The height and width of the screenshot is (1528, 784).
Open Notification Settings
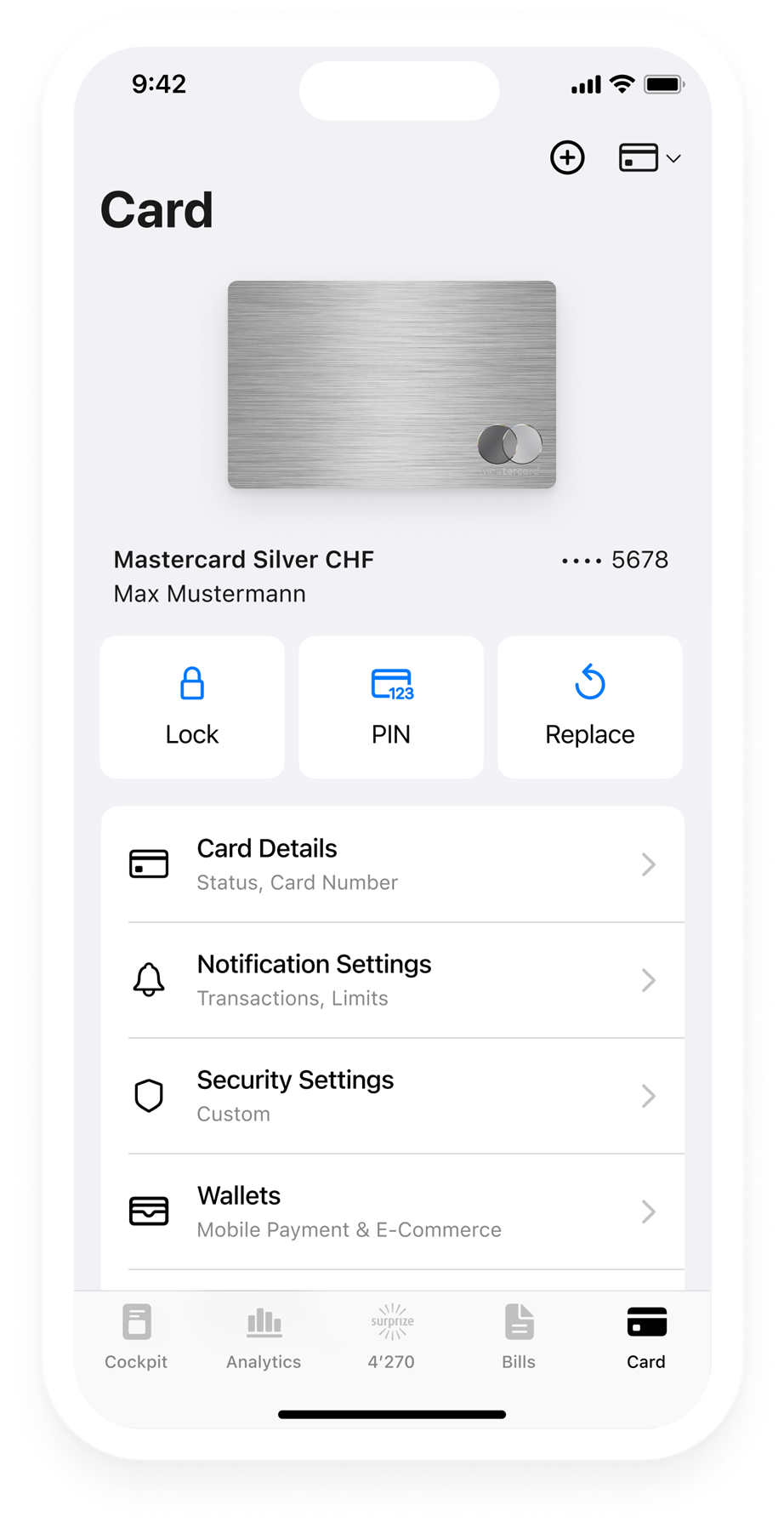(392, 980)
